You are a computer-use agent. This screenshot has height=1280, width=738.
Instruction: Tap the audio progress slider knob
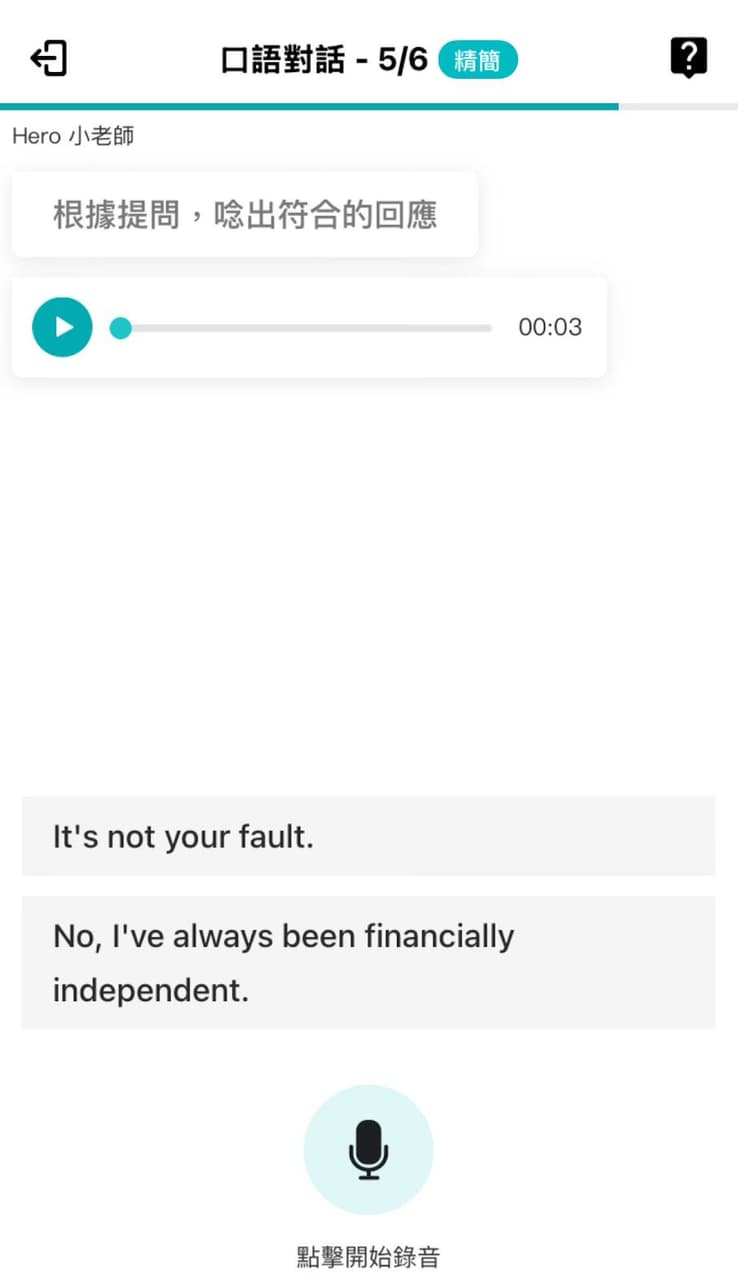121,328
